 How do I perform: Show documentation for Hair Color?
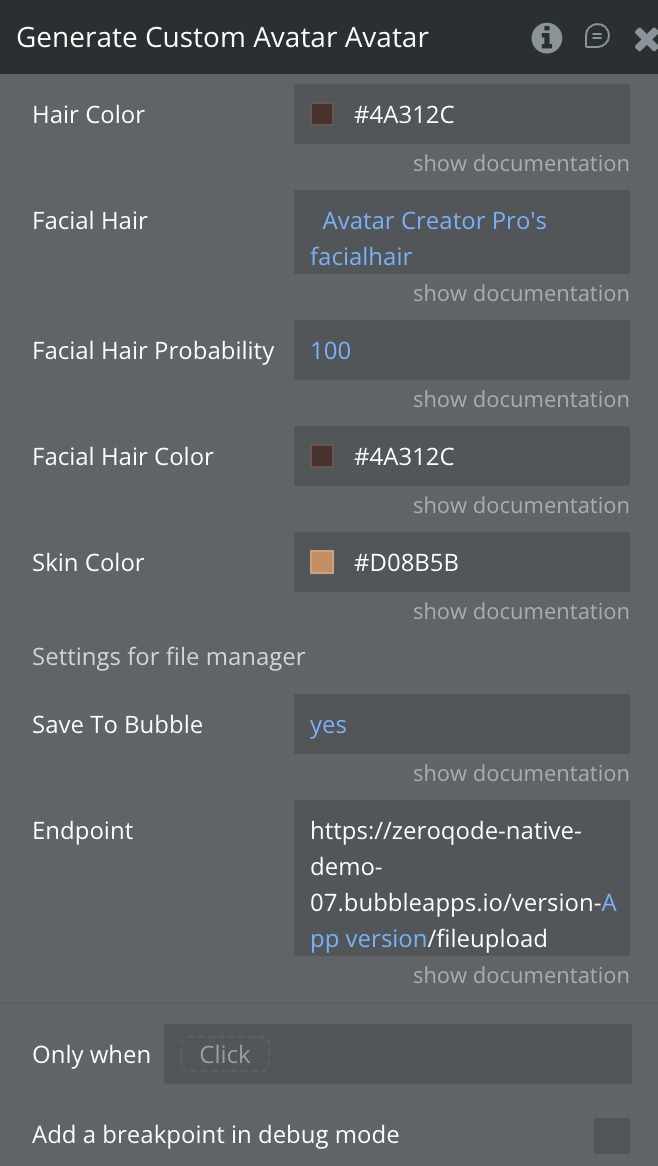tap(521, 163)
